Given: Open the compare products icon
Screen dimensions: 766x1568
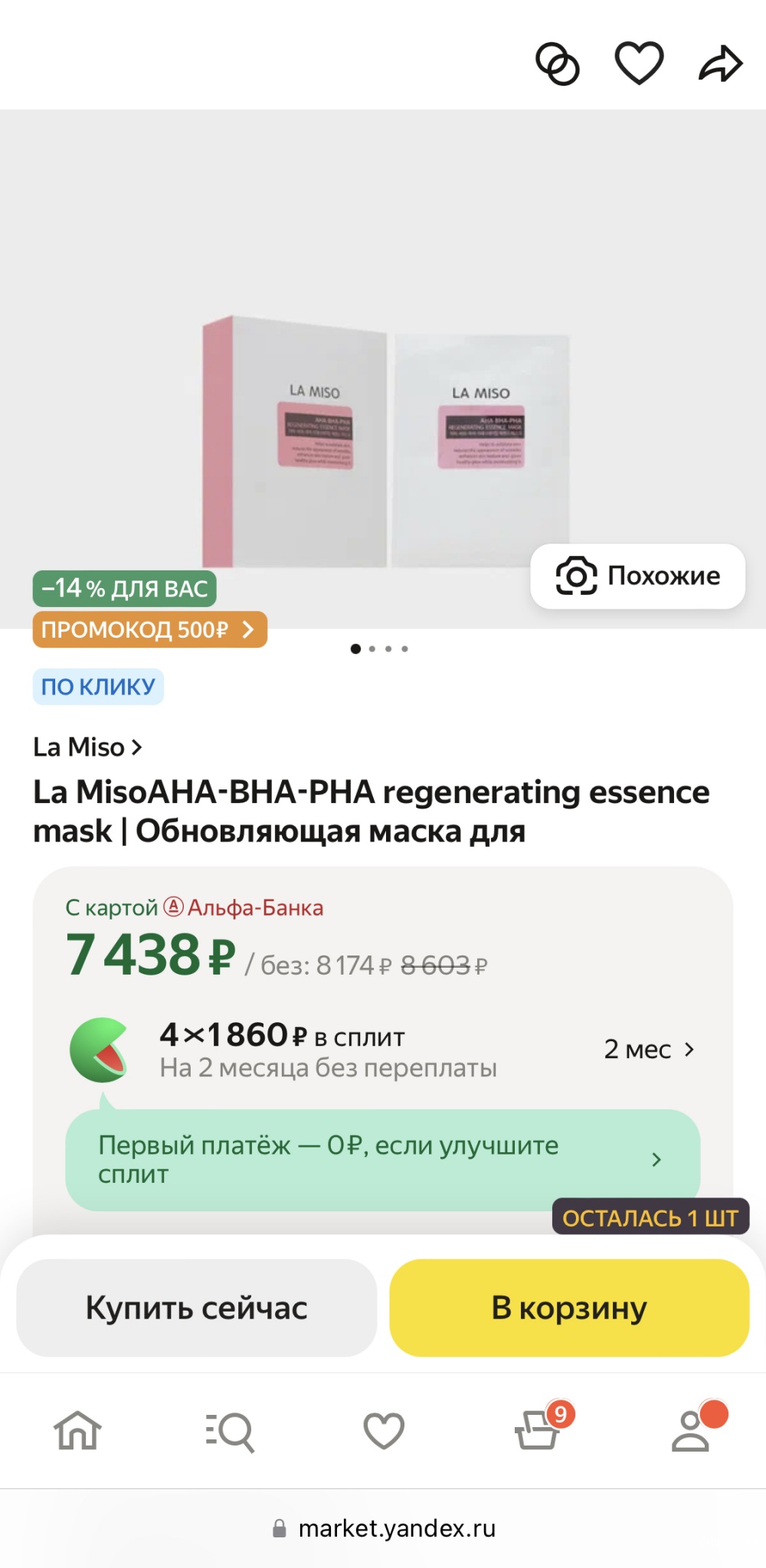Looking at the screenshot, I should tap(557, 64).
